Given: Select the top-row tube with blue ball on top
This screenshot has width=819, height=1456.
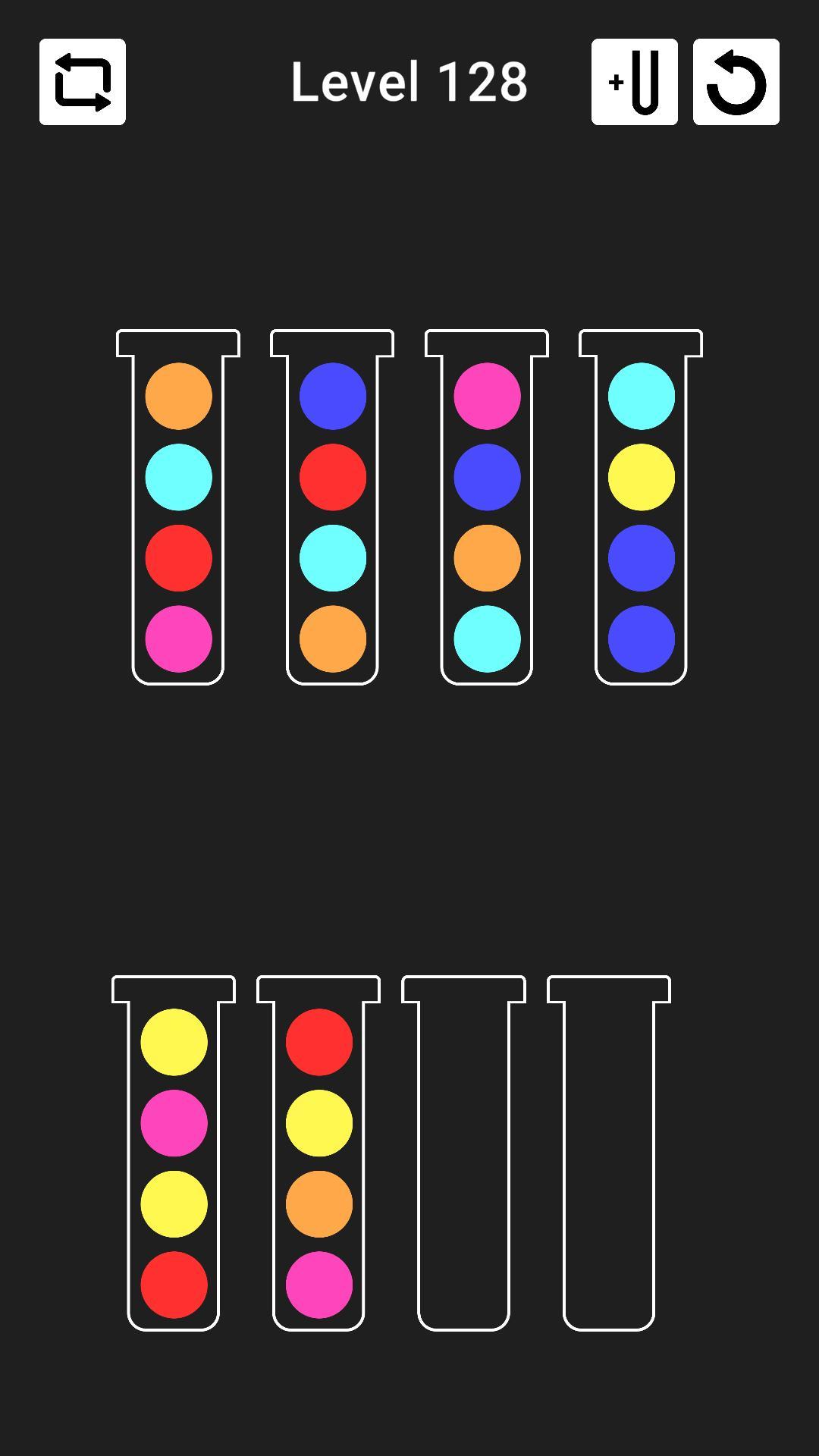Looking at the screenshot, I should [332, 507].
